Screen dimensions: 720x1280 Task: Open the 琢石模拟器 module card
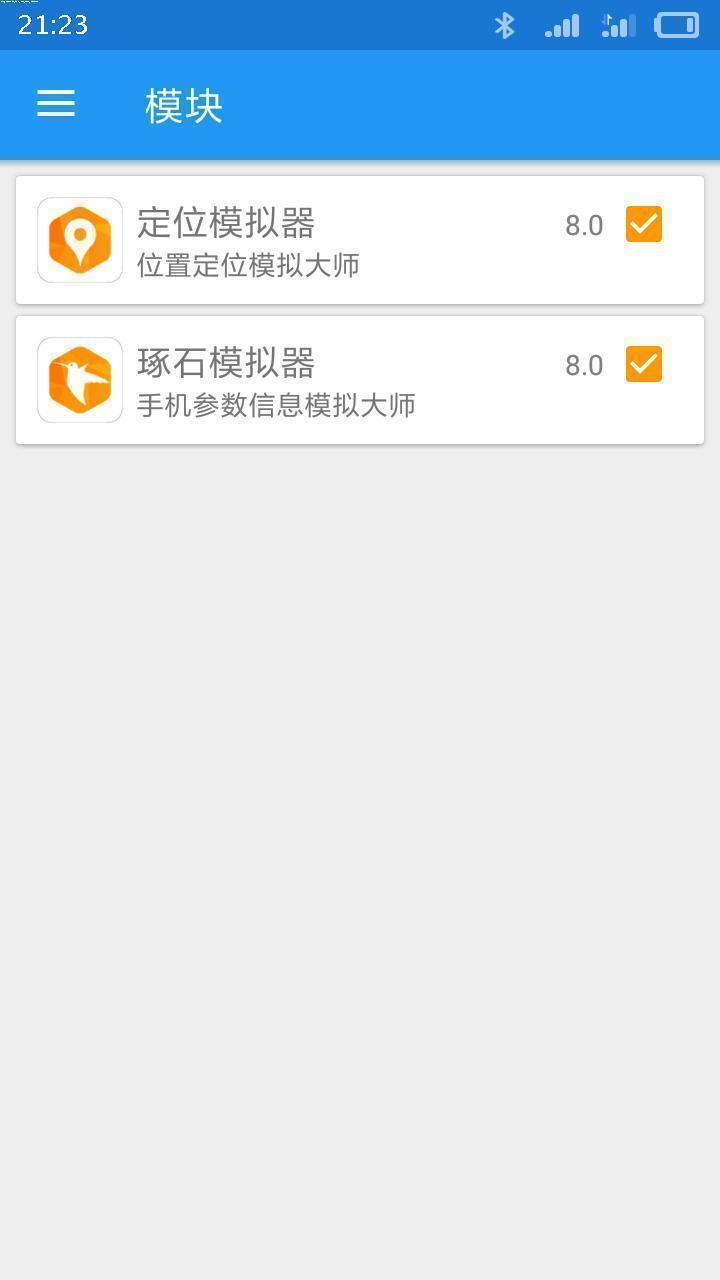click(300, 381)
